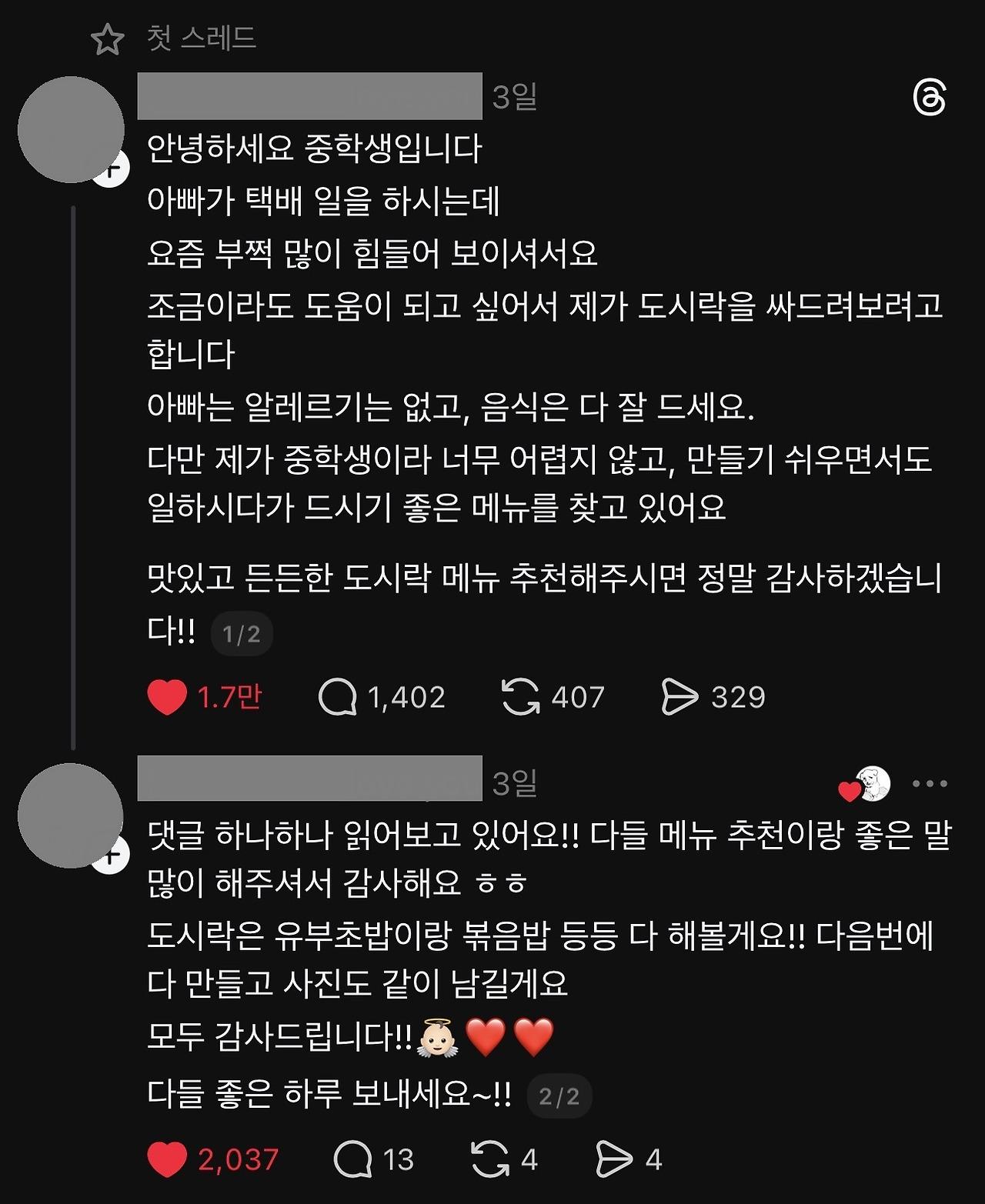Open the 13 comments on the 2/2 reply
The image size is (985, 1204).
(x=352, y=1159)
